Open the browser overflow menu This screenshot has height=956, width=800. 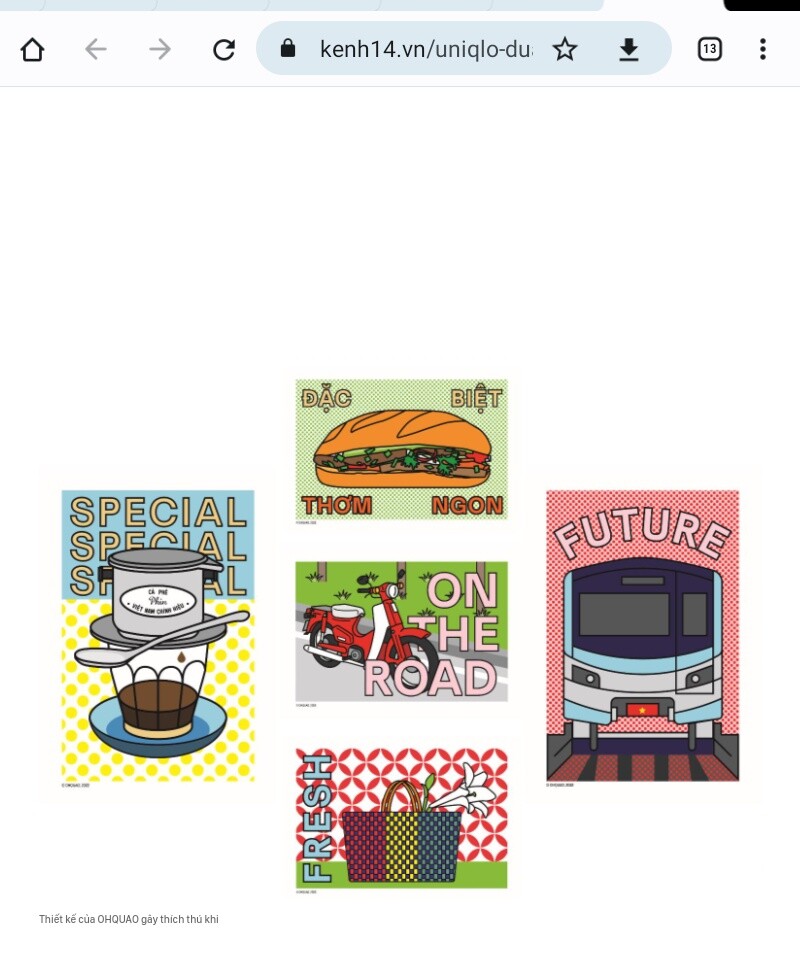(x=763, y=49)
